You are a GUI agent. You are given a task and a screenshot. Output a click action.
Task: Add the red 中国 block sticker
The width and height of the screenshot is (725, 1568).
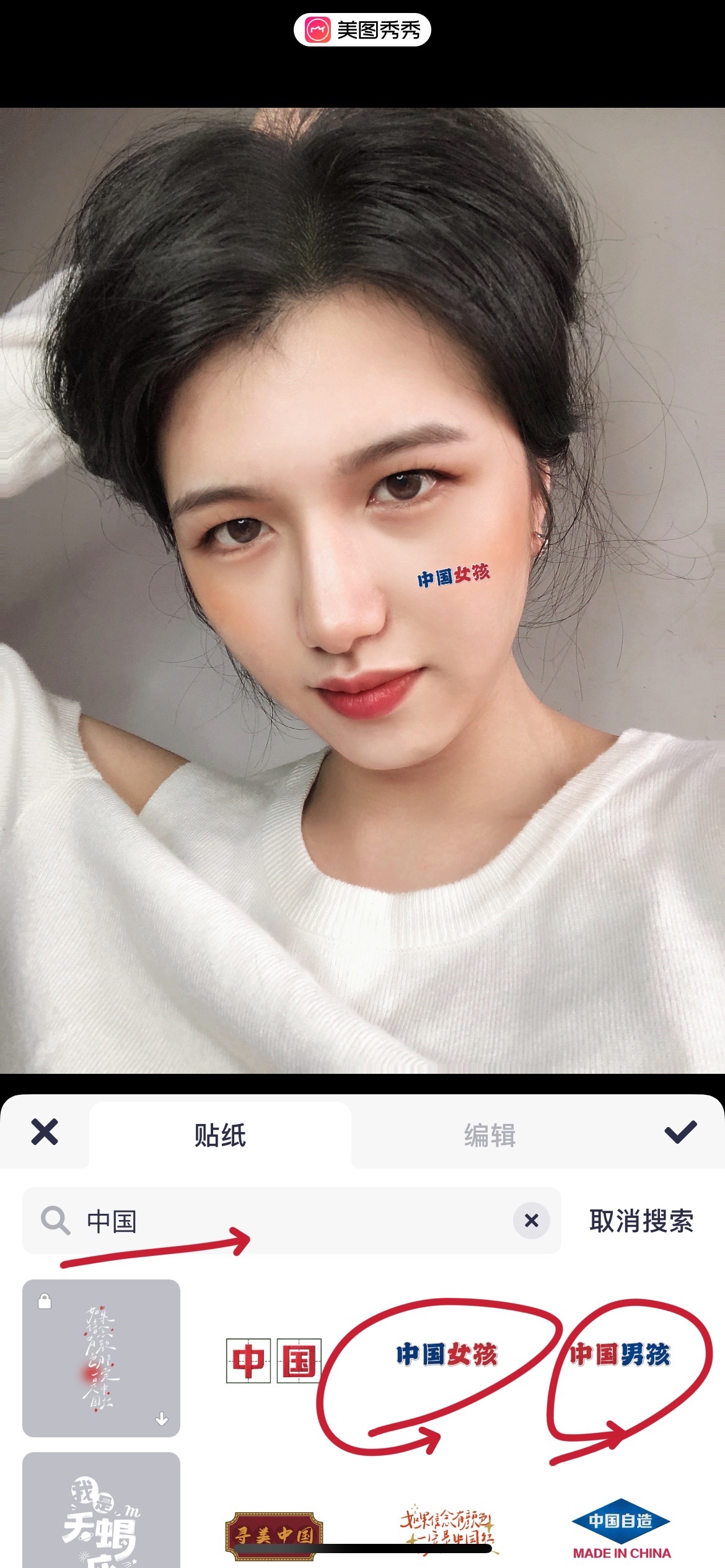click(x=274, y=1360)
